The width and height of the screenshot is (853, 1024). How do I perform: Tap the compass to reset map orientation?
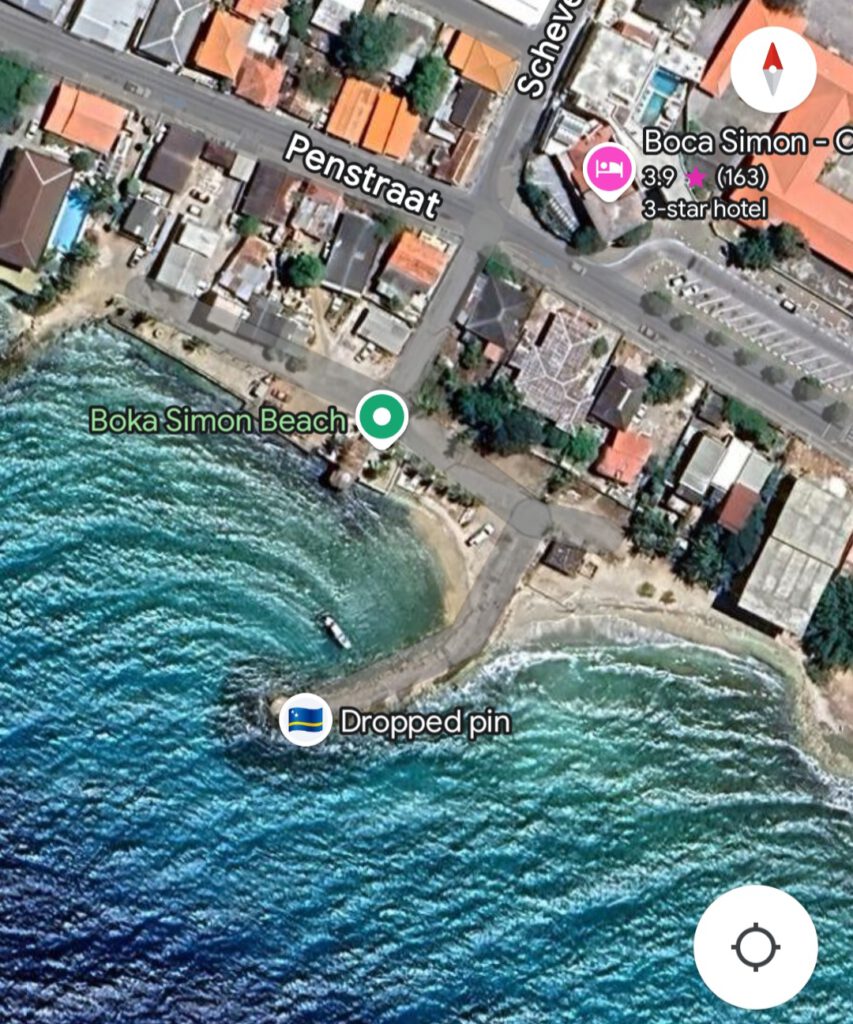pyautogui.click(x=772, y=69)
